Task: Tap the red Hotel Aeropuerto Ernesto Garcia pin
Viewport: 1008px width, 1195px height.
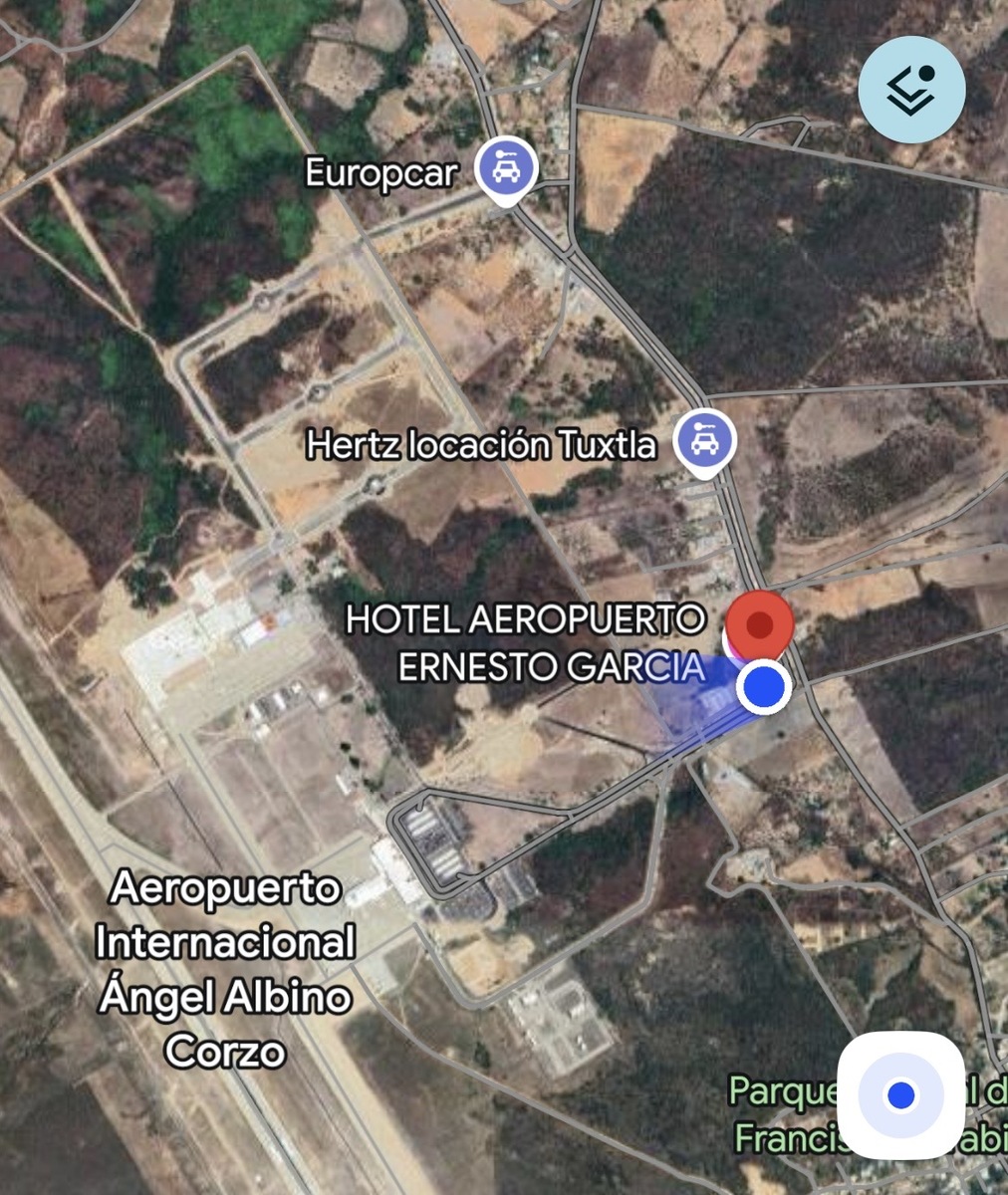Action: 759,623
